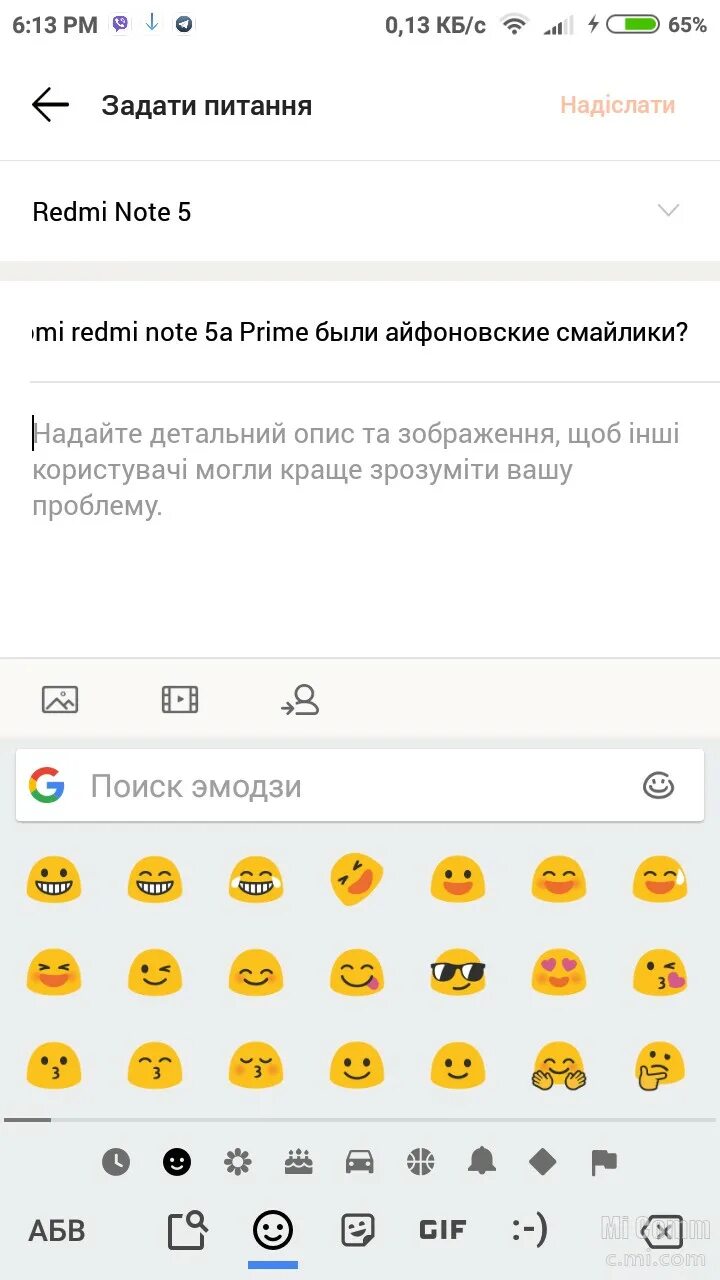Open the GIF panel
720x1280 pixels.
[x=442, y=1230]
